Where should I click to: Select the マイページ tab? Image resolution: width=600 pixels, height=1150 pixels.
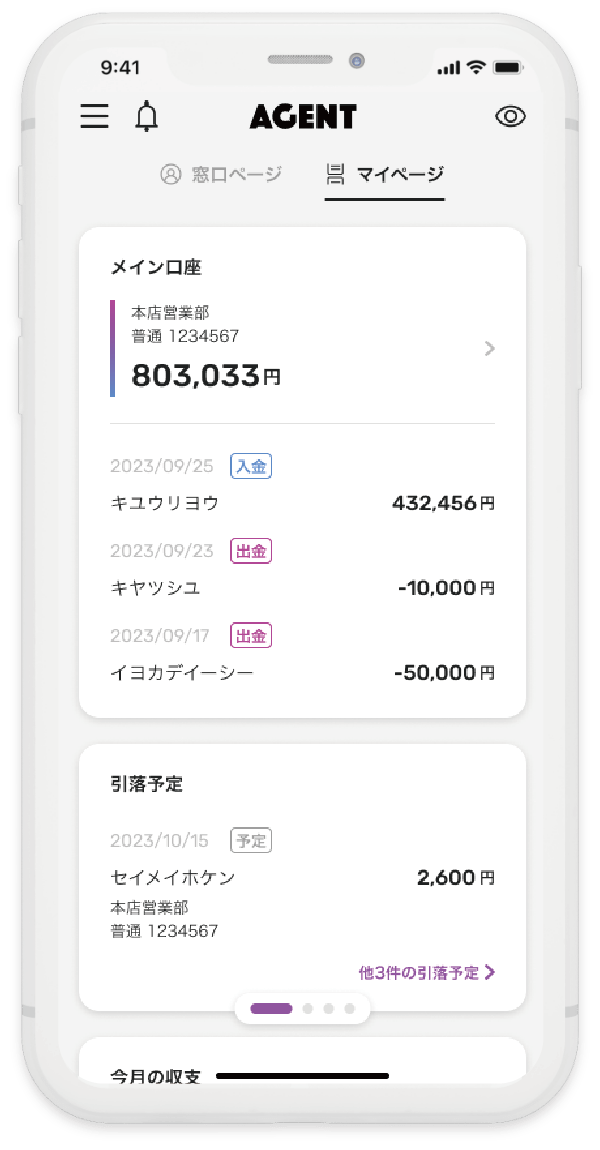(x=385, y=175)
